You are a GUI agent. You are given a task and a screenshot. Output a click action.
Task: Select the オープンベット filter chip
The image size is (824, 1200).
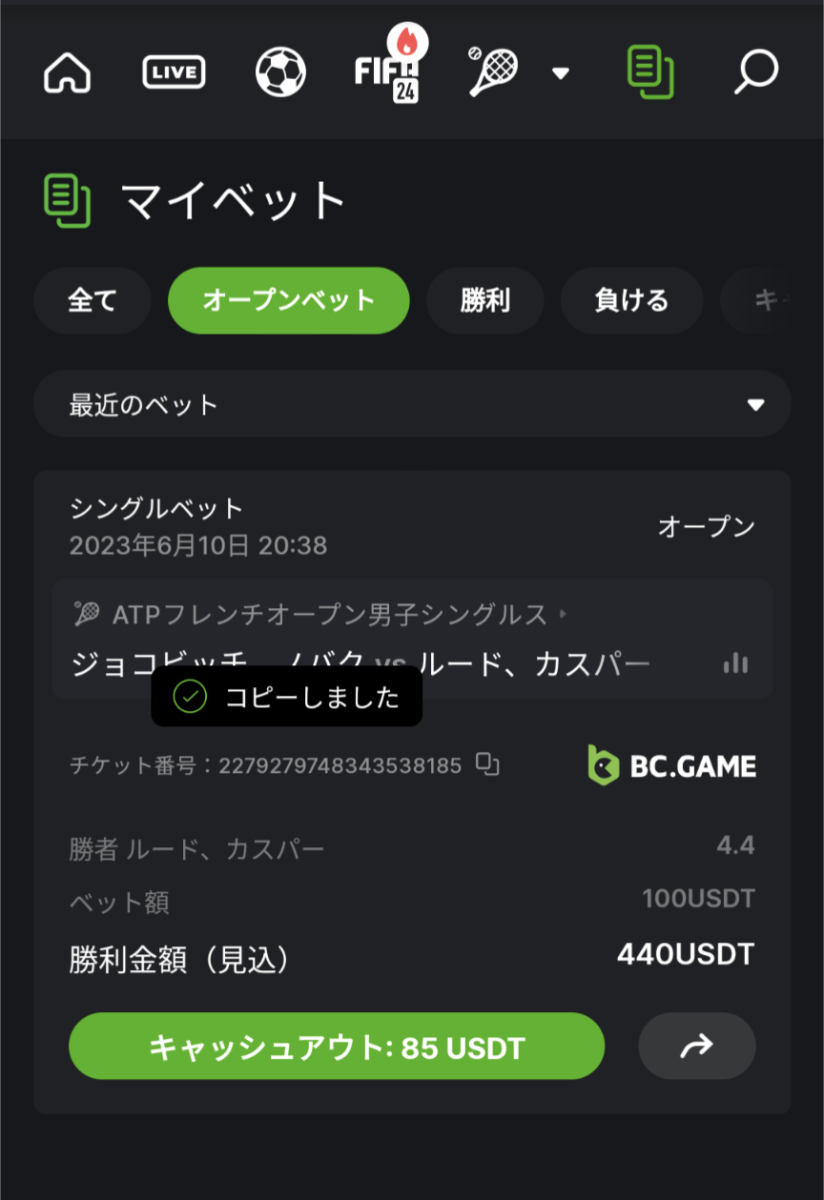pyautogui.click(x=288, y=300)
